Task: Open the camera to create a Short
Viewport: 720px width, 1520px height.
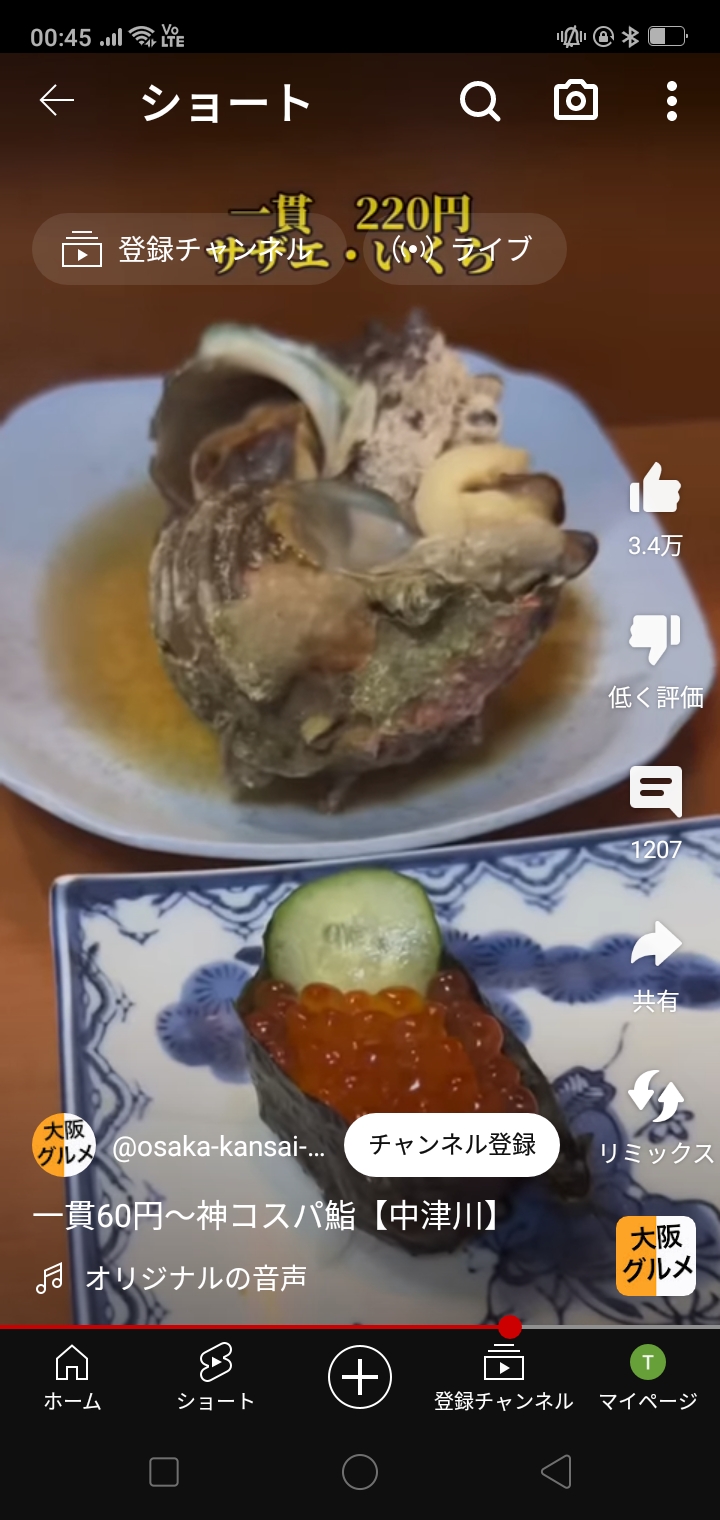Action: coord(576,101)
